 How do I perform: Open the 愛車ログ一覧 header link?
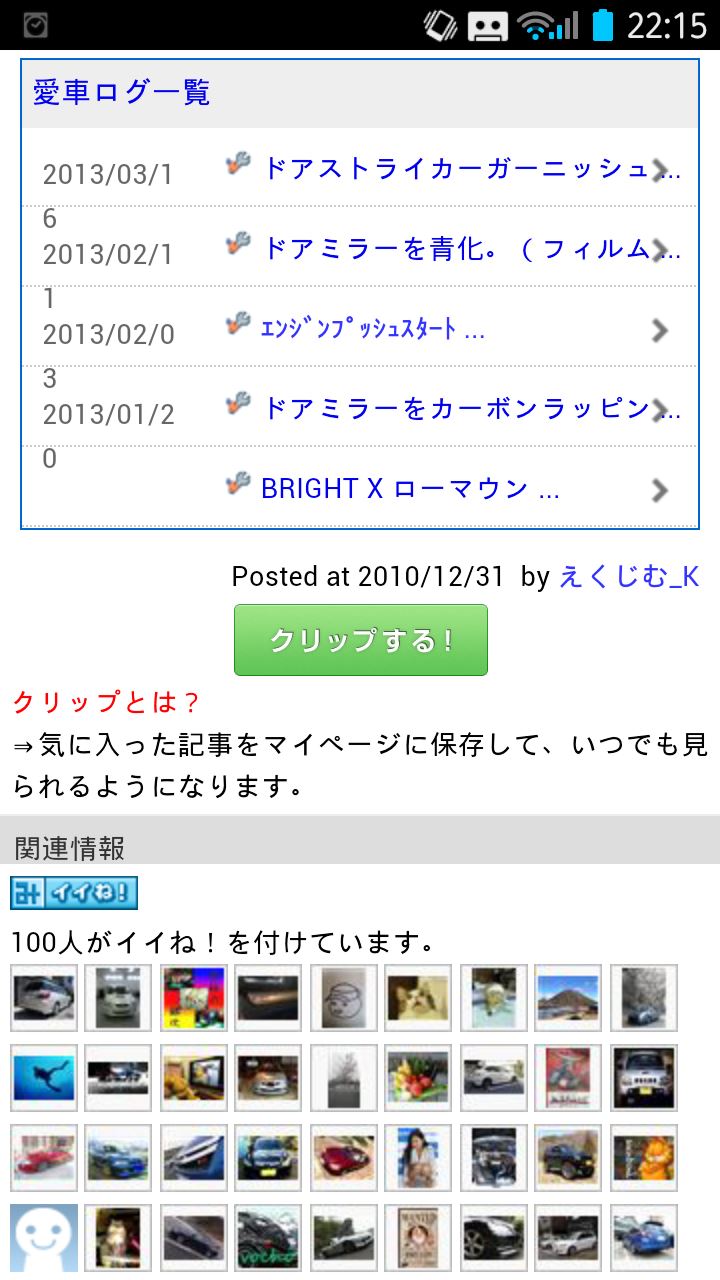click(x=122, y=93)
